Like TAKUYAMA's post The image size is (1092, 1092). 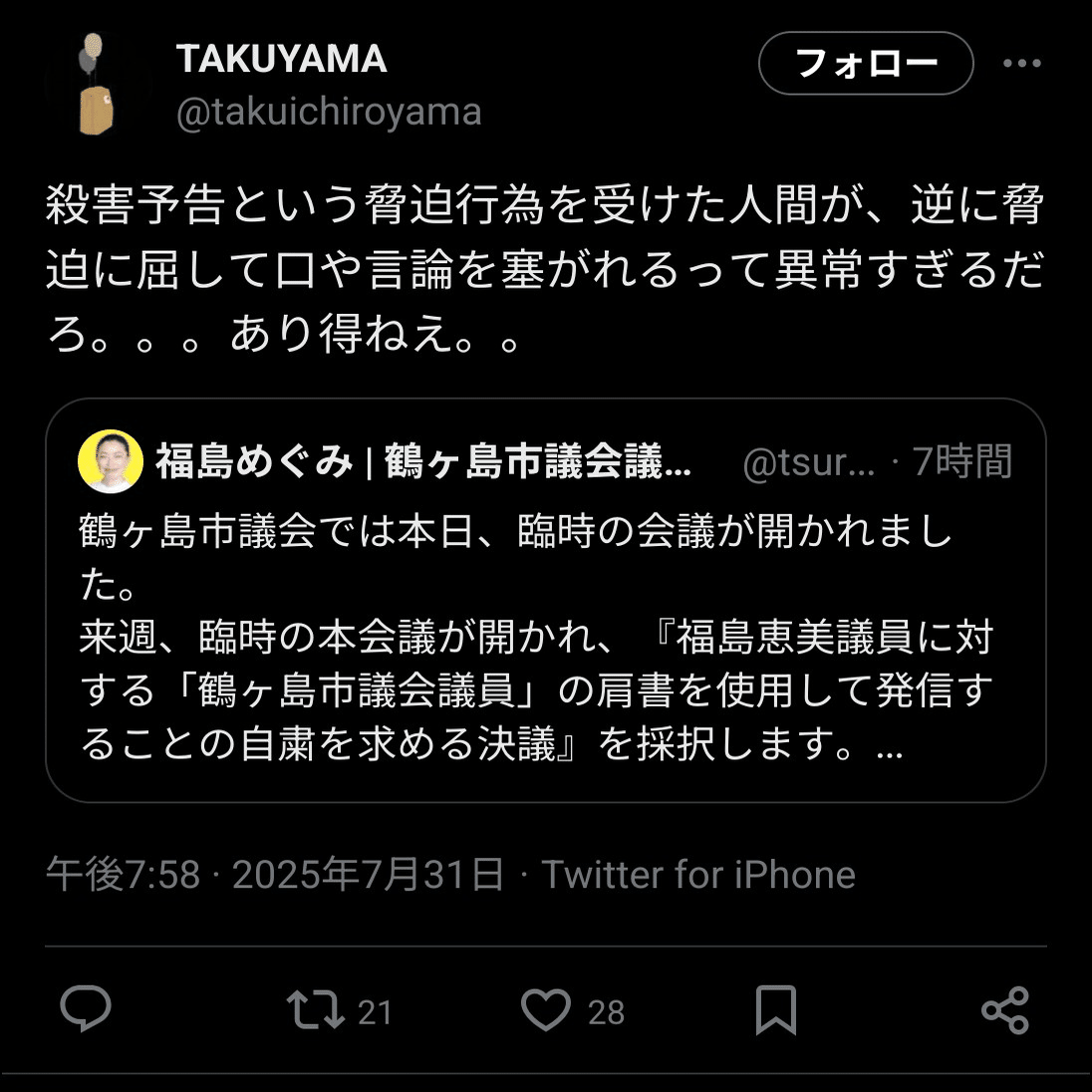[546, 1010]
